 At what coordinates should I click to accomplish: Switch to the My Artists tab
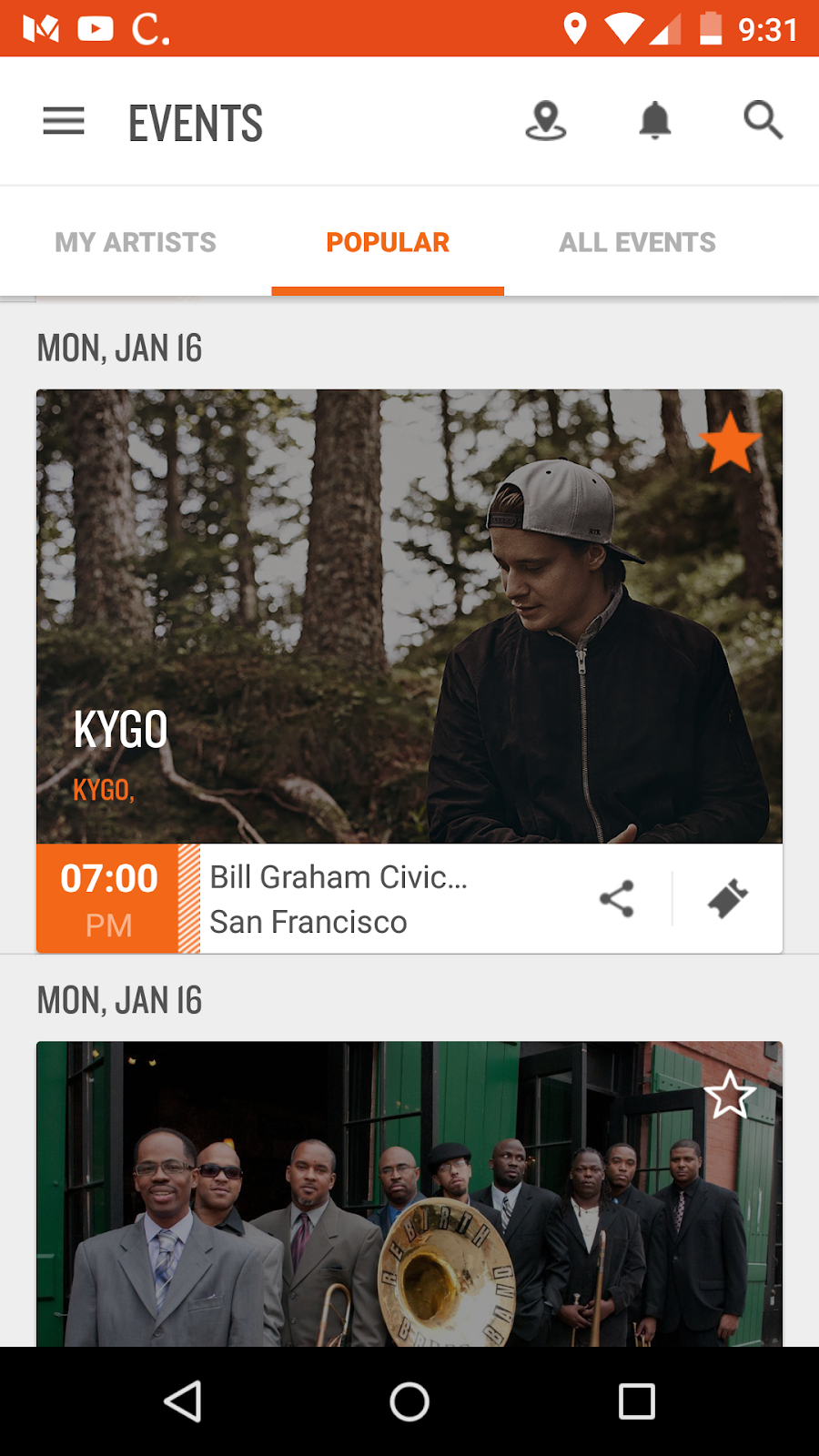click(x=136, y=242)
